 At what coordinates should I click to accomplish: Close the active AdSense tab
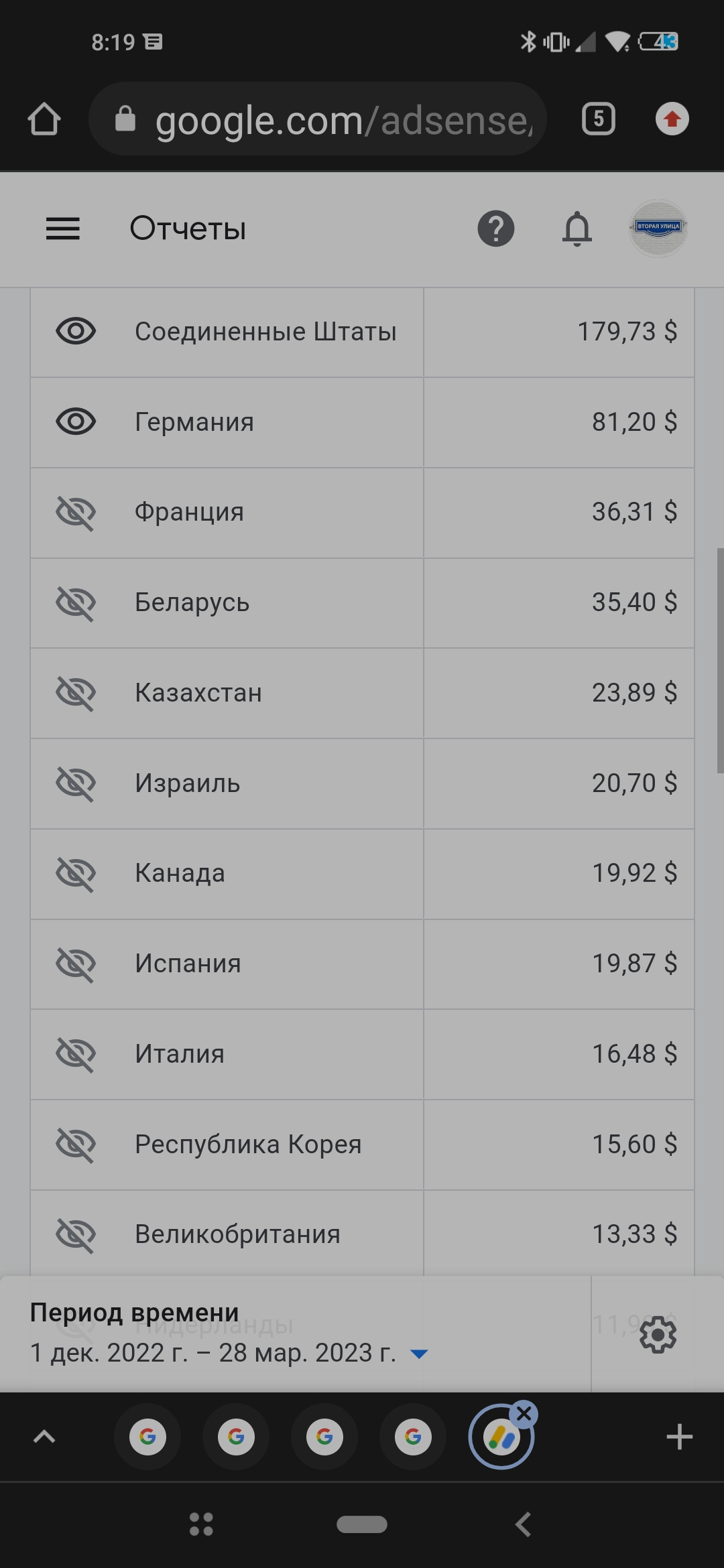(524, 1415)
